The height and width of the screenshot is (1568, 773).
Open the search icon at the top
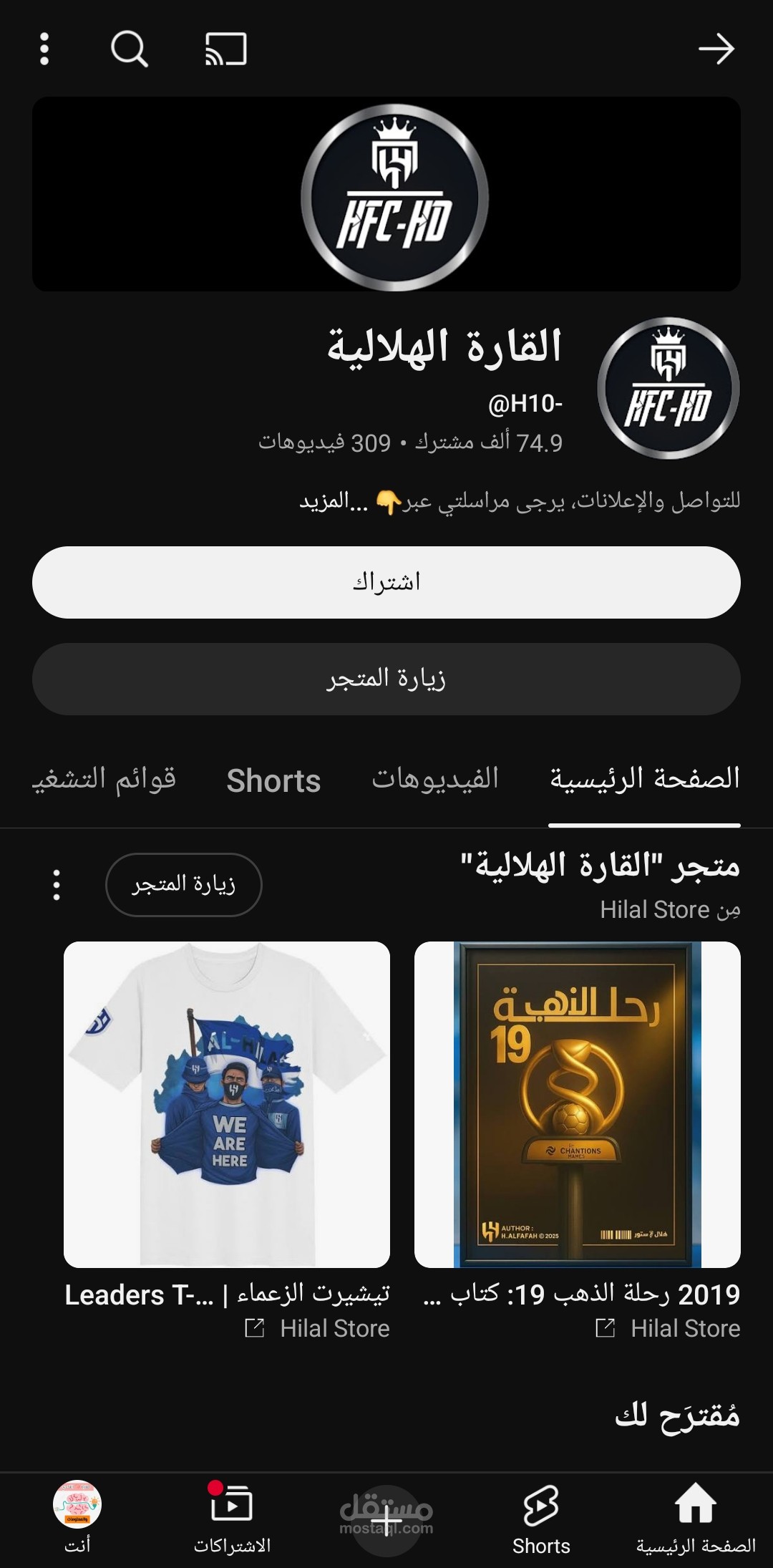[129, 50]
